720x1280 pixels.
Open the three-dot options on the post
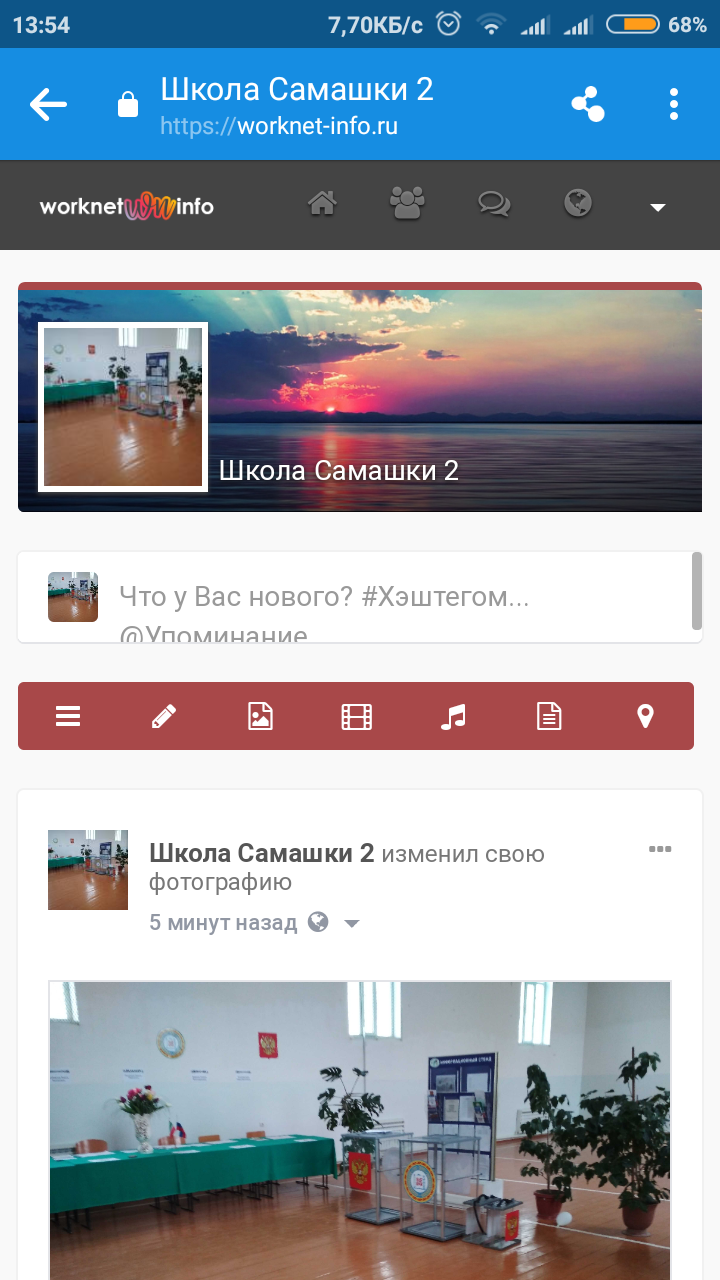[660, 850]
